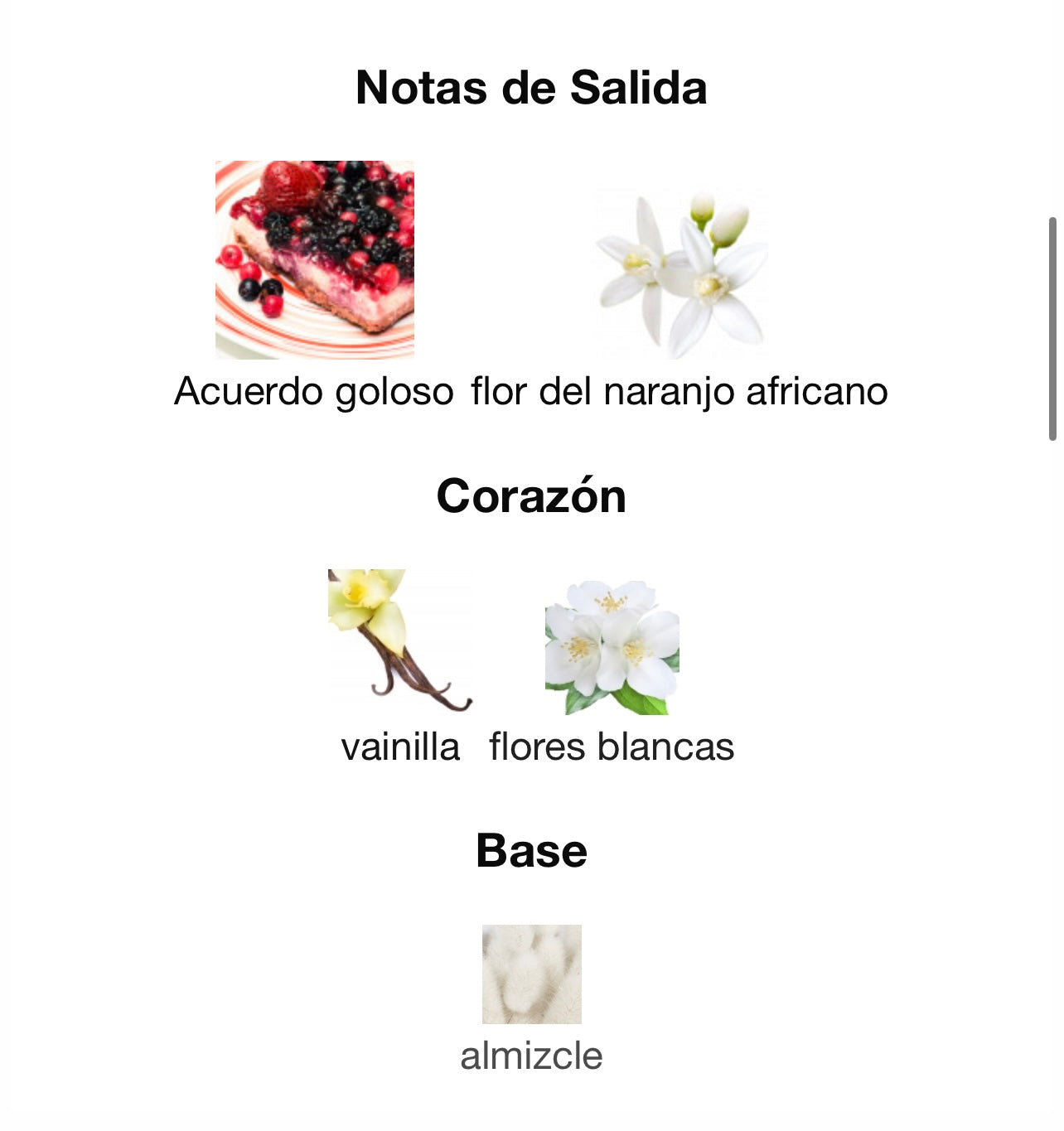Image resolution: width=1064 pixels, height=1131 pixels.
Task: Tap the almizcle base note
Action: click(x=531, y=974)
